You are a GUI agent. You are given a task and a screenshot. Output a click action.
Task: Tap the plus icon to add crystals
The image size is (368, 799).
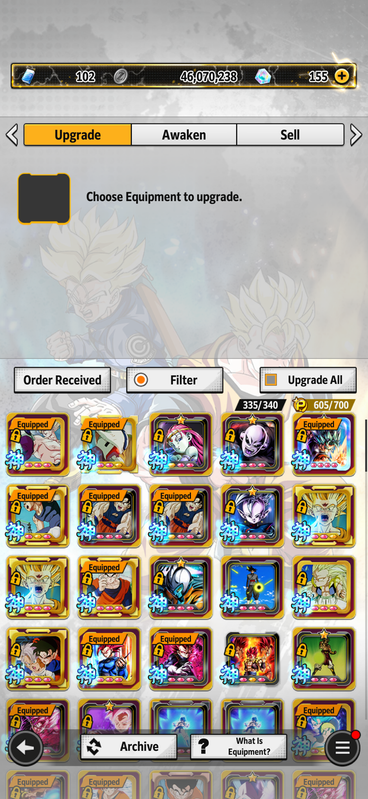[341, 76]
